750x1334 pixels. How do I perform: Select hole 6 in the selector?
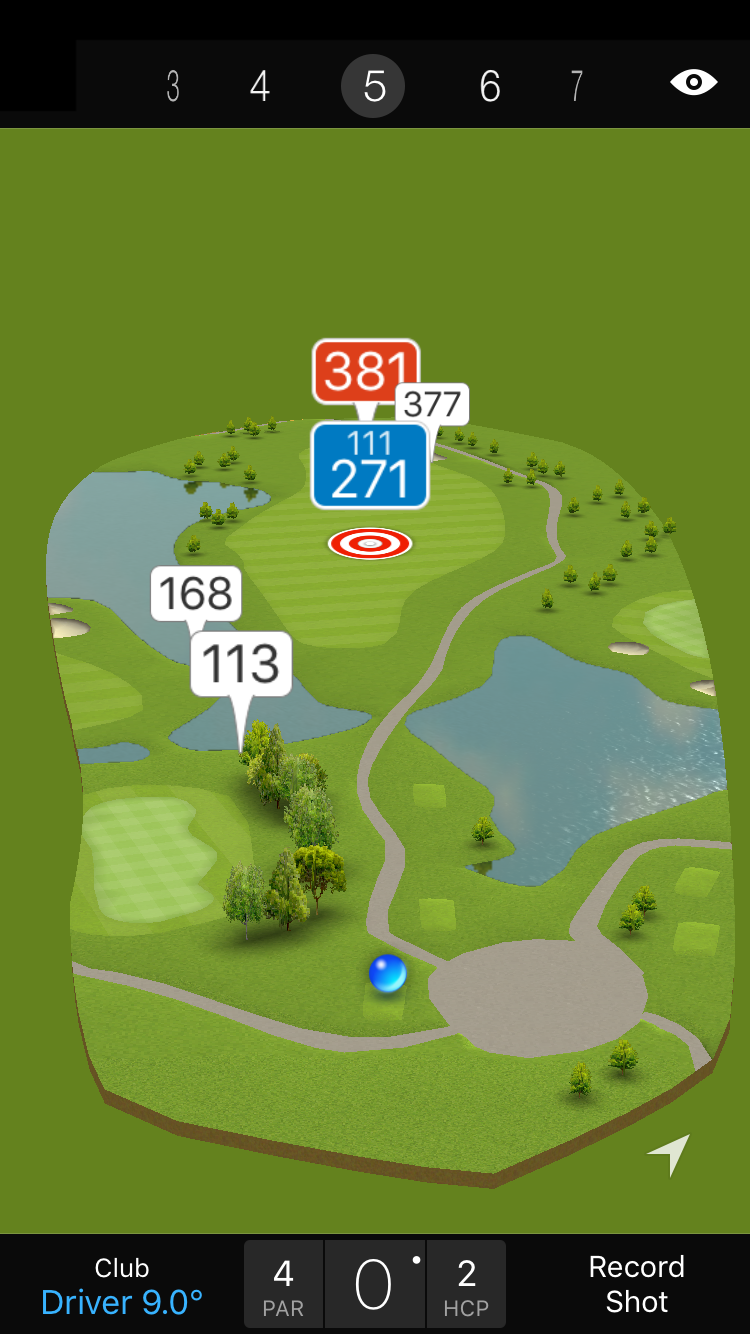pyautogui.click(x=489, y=87)
